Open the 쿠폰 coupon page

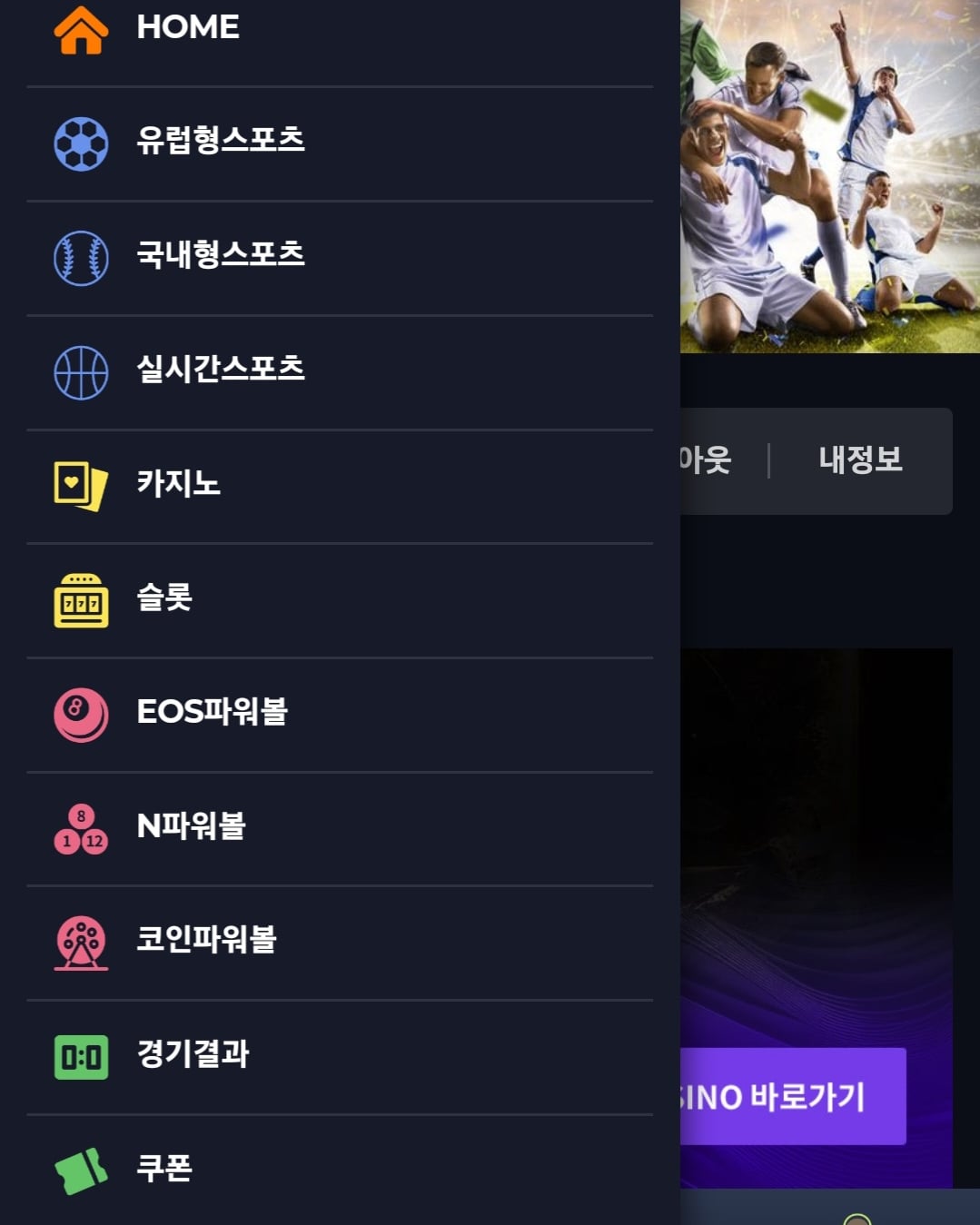pos(164,1170)
